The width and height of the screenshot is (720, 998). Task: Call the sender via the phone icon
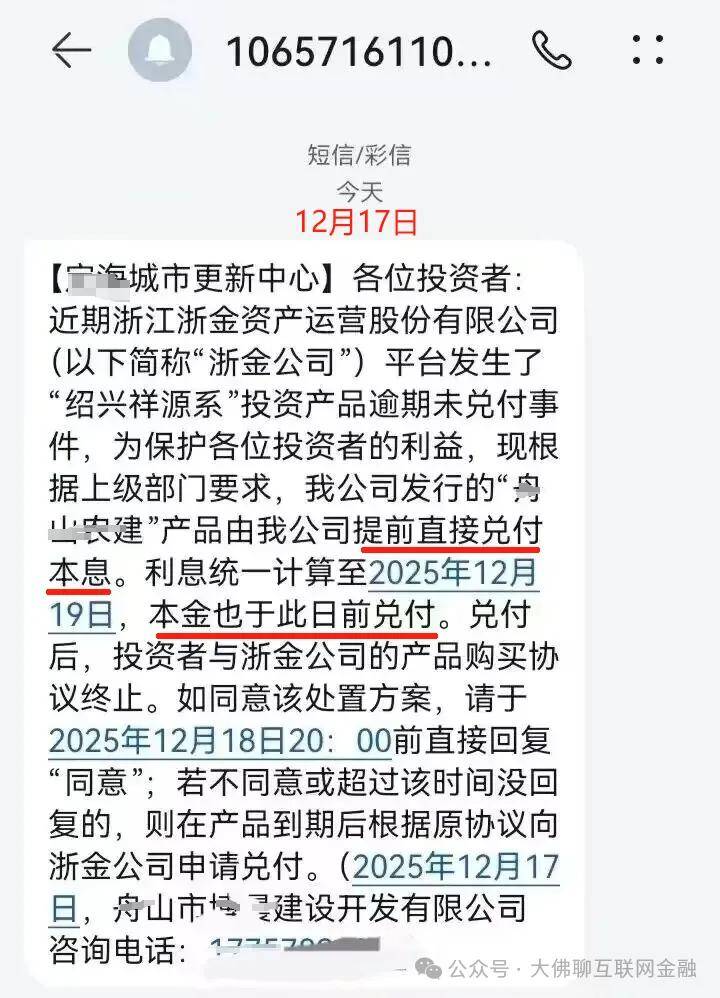pyautogui.click(x=551, y=50)
